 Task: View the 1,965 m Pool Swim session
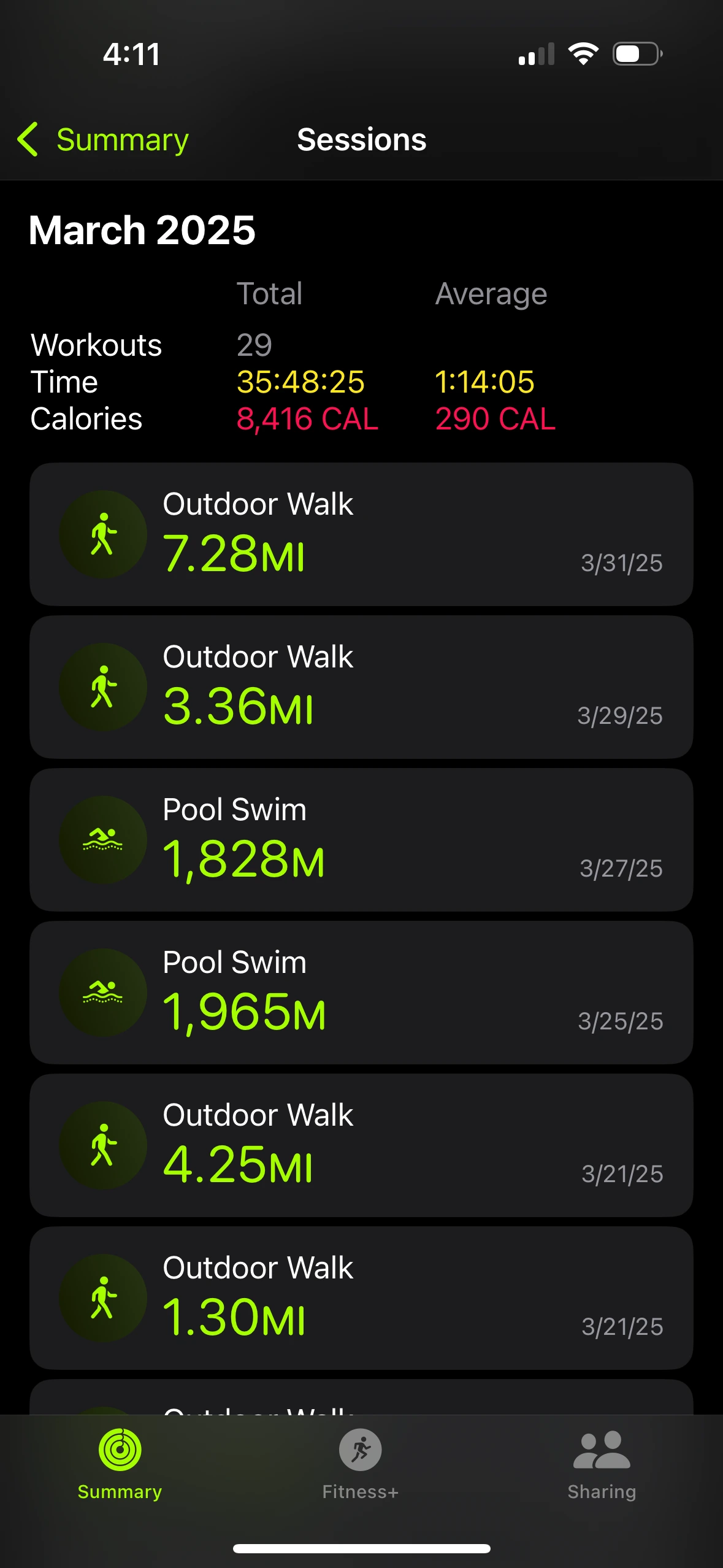(361, 993)
